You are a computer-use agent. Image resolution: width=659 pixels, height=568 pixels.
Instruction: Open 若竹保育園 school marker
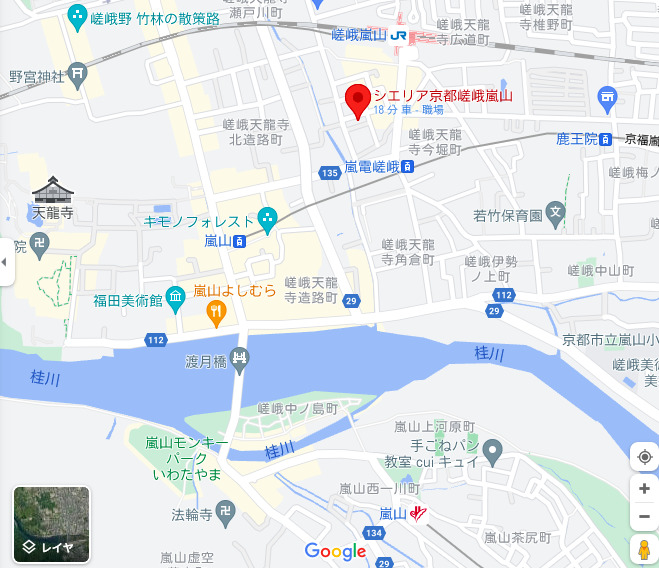tap(555, 212)
